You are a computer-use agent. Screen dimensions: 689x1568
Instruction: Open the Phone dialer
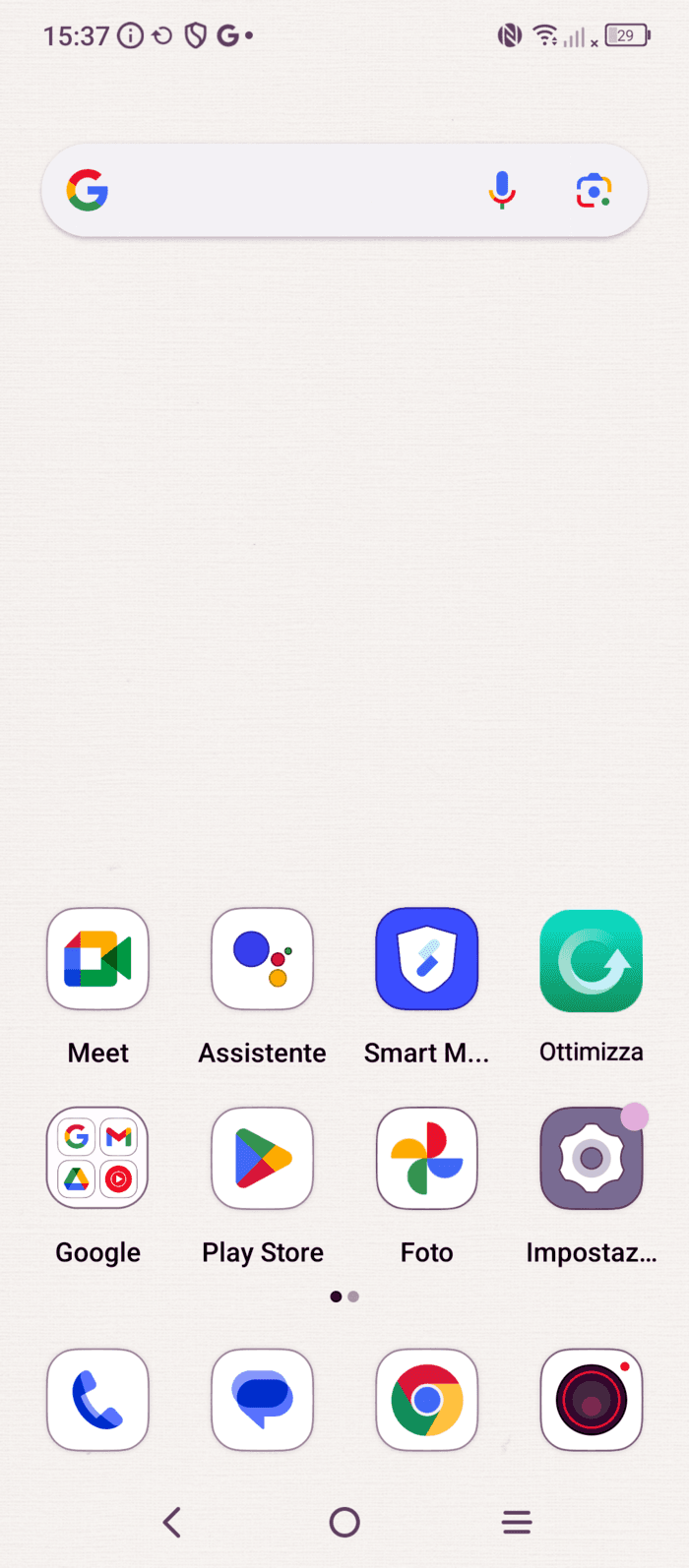pos(97,1399)
